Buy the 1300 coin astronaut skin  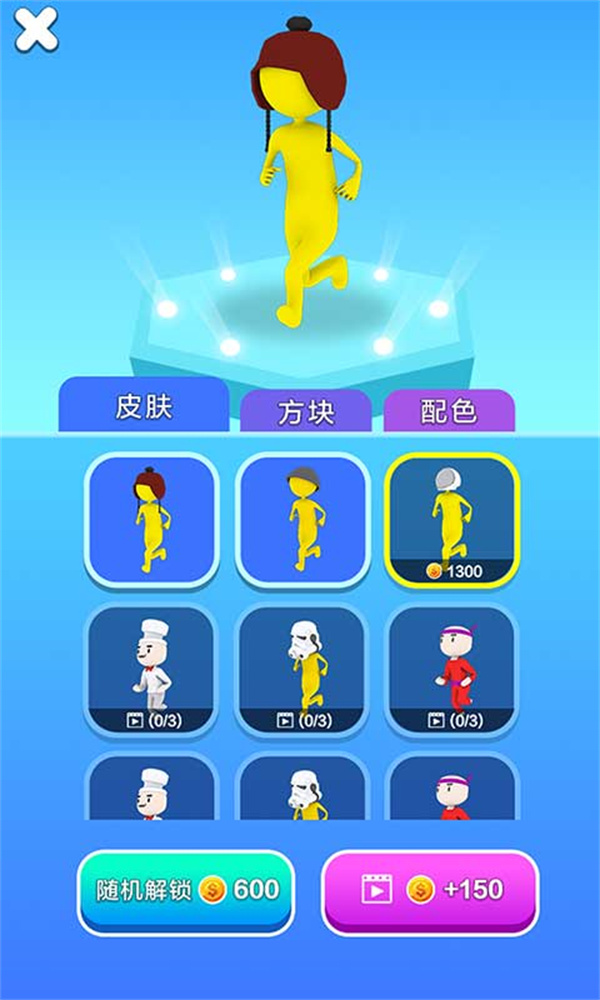click(x=451, y=519)
